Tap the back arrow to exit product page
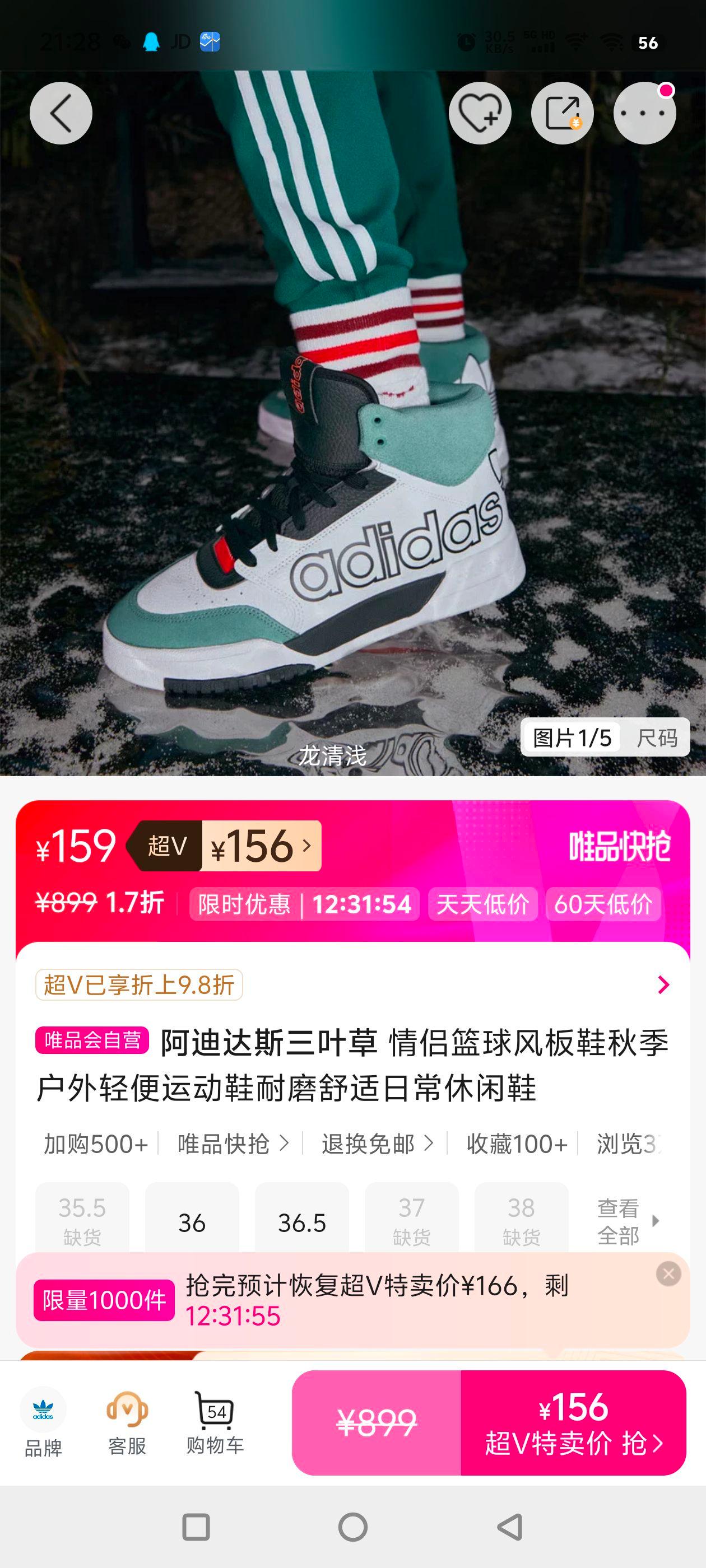Screen dimensions: 706x1568 (61, 112)
